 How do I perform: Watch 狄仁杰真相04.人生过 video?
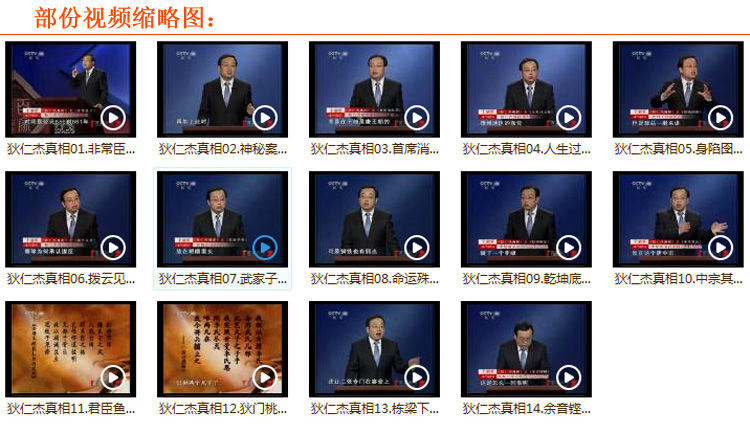coord(526,90)
